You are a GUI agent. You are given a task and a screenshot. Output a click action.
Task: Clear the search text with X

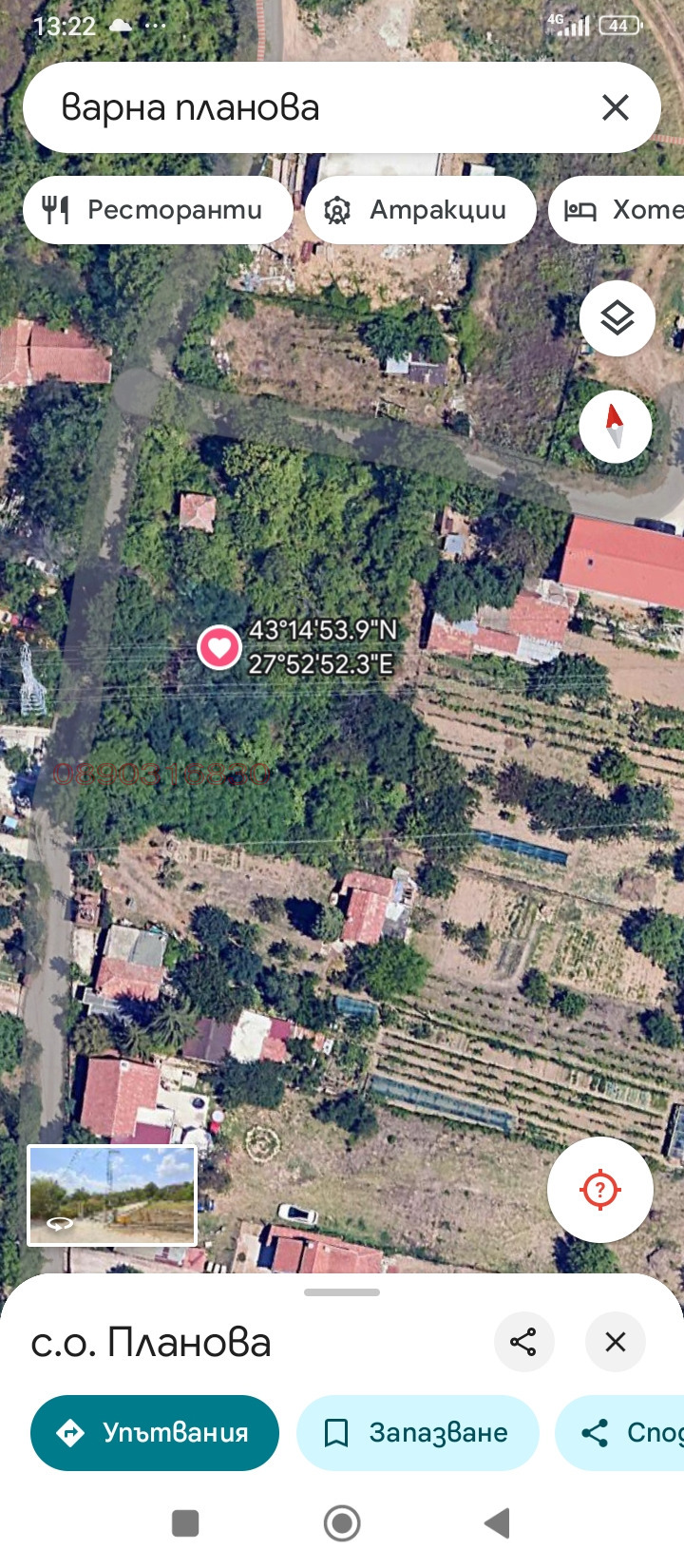click(616, 108)
